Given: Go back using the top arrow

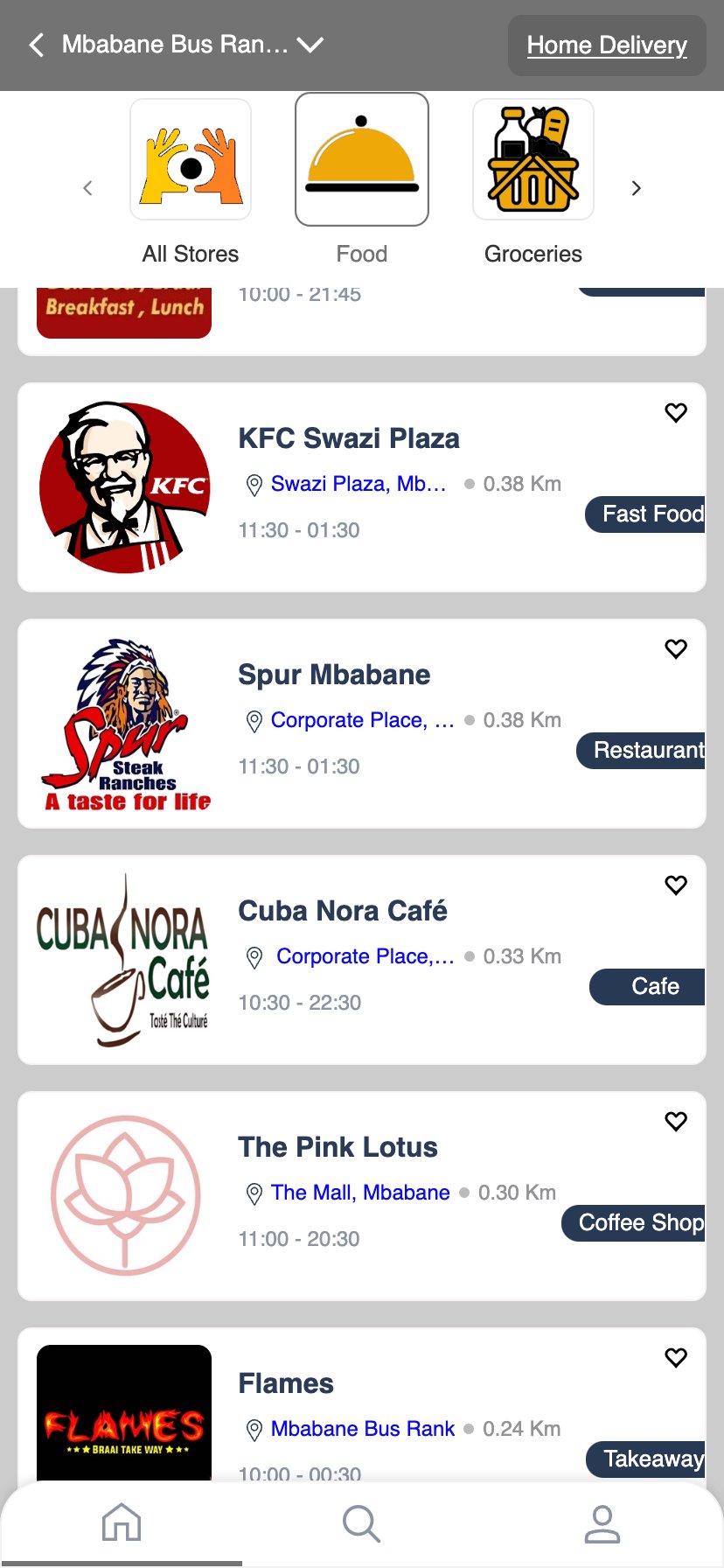Looking at the screenshot, I should coord(37,45).
